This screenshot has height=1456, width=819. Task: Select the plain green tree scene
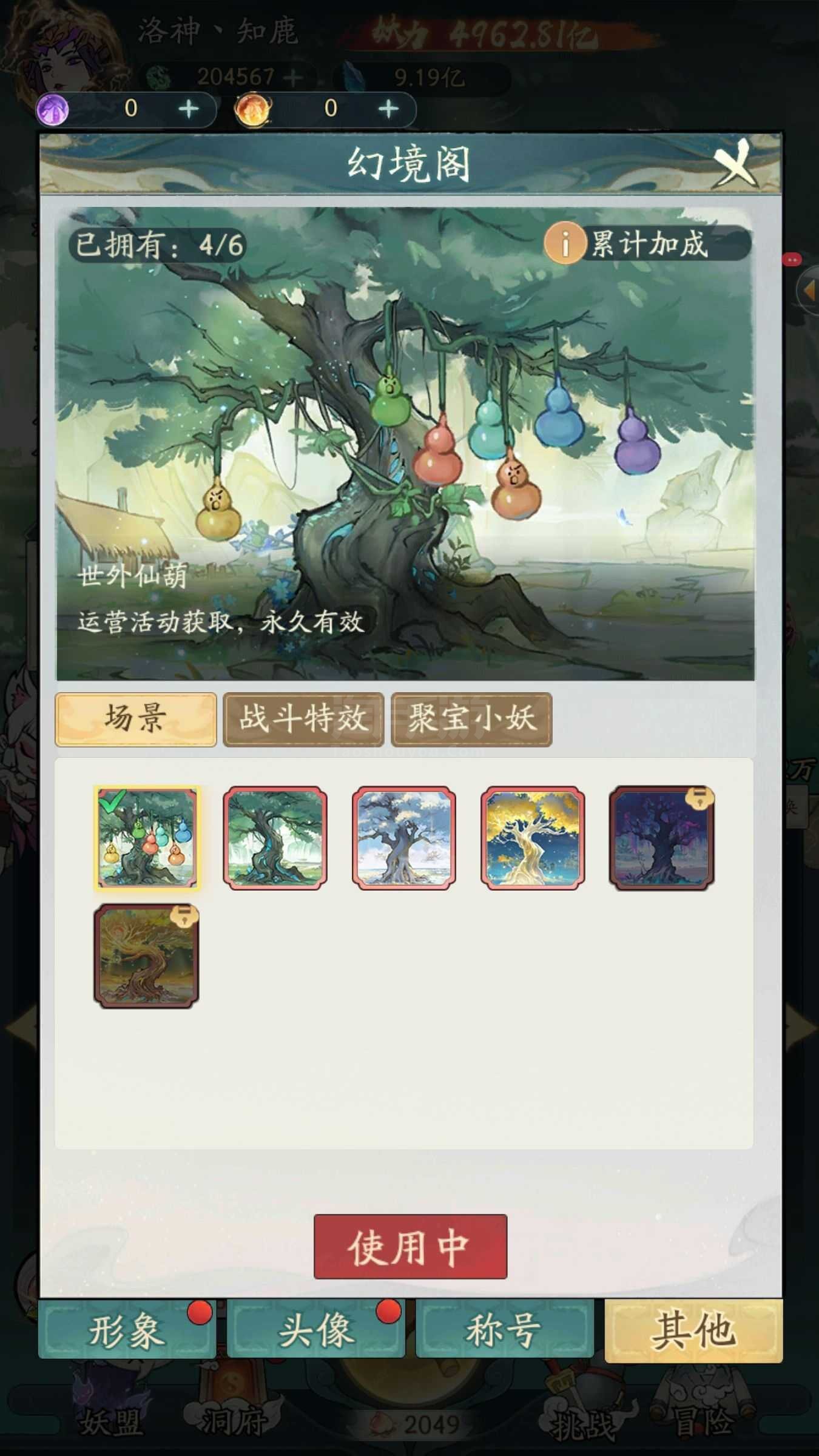(275, 838)
